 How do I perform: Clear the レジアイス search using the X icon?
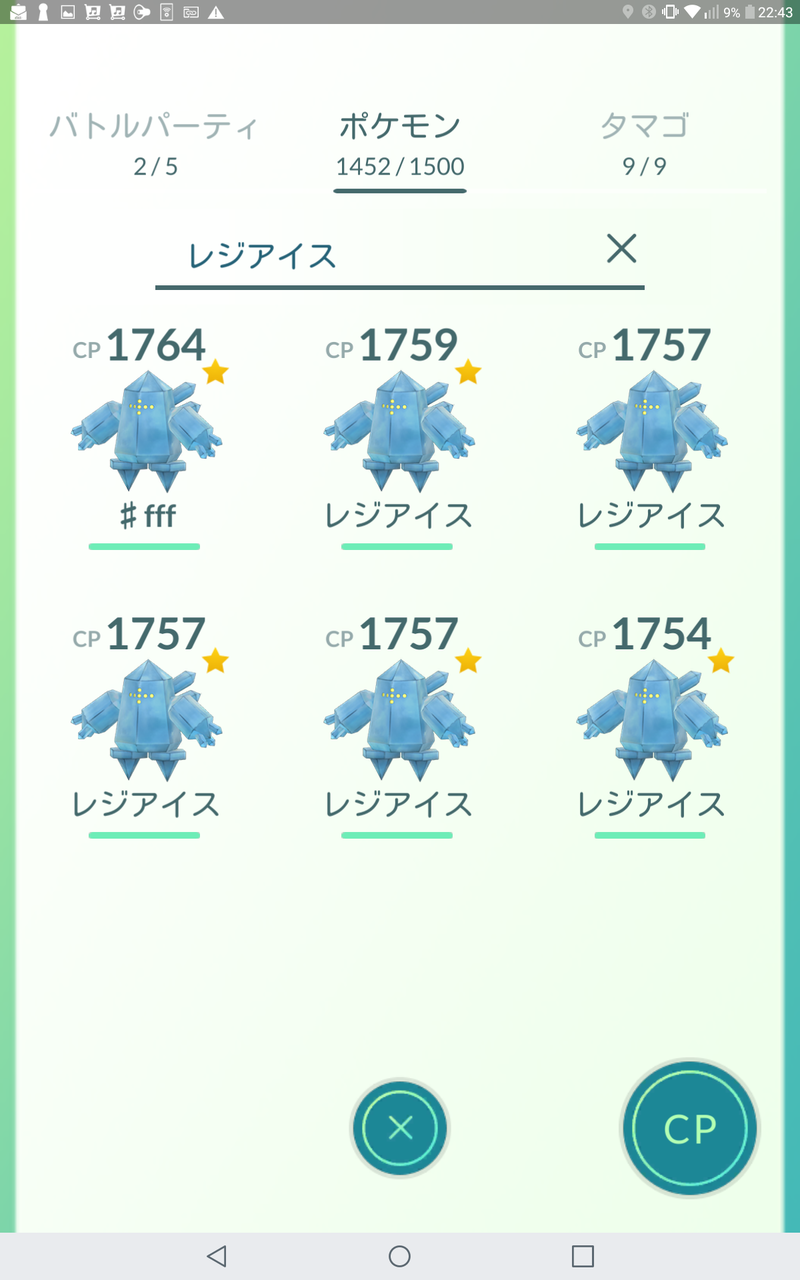point(622,250)
